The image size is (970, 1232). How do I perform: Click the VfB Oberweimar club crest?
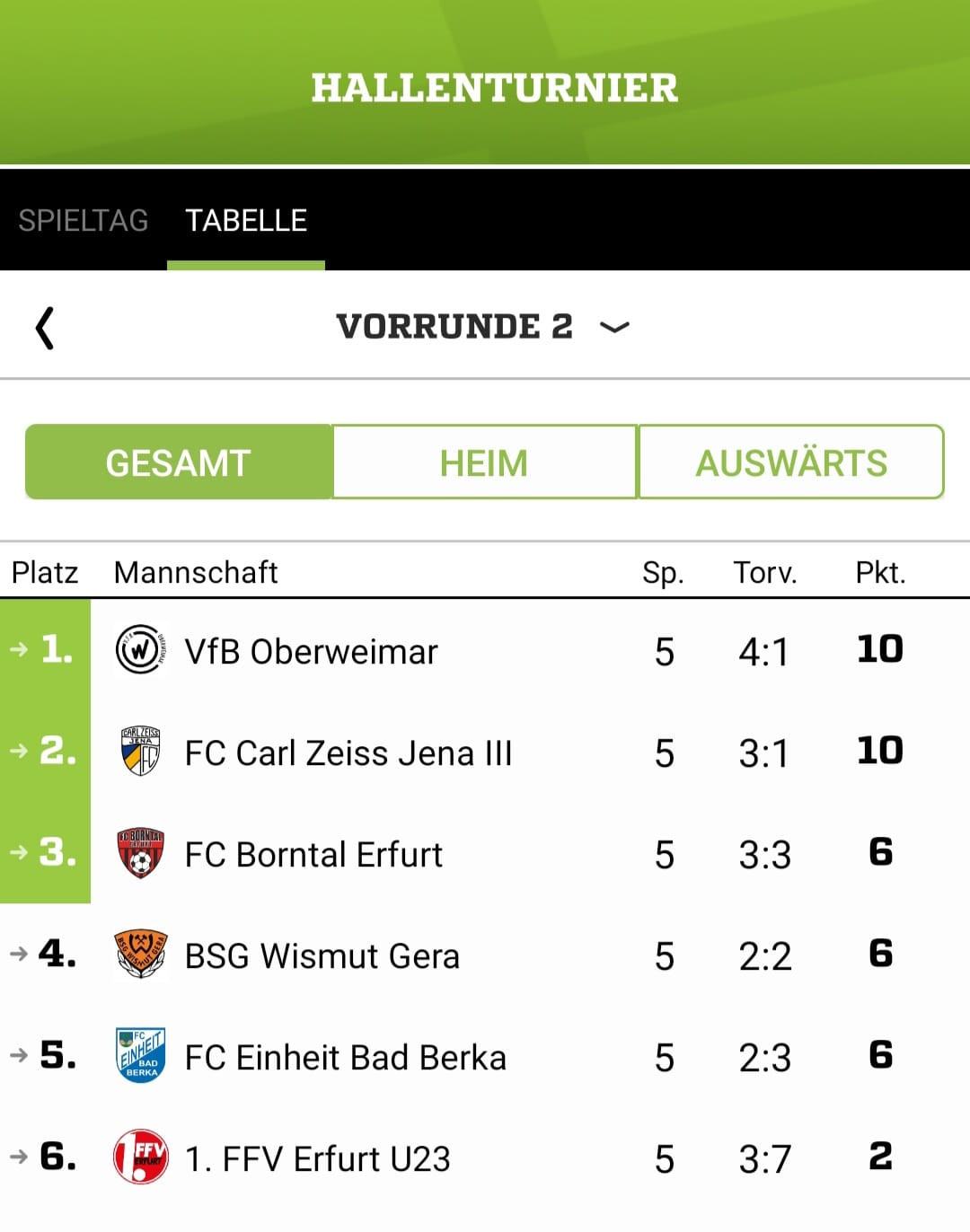coord(140,651)
